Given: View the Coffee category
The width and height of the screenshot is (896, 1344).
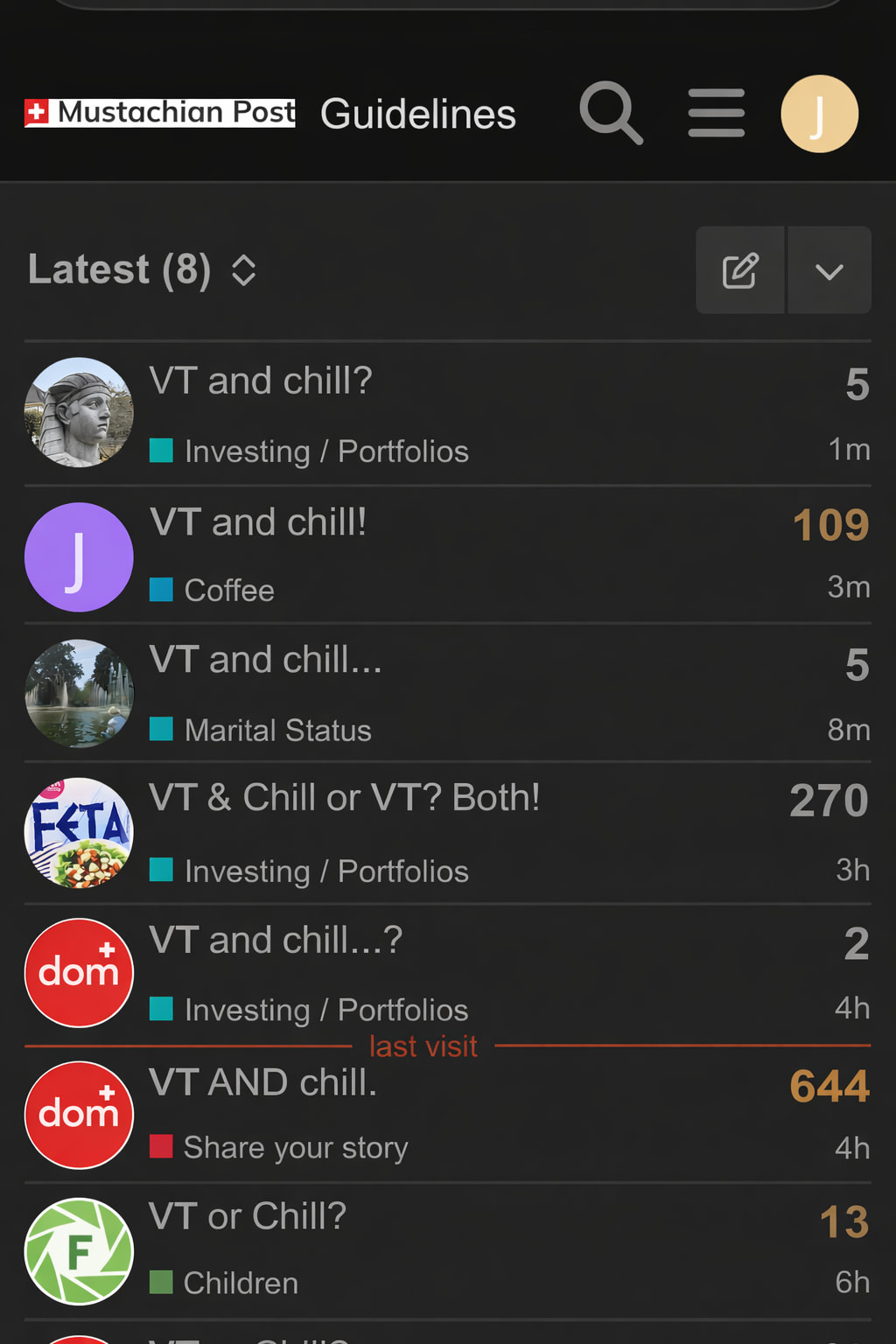Looking at the screenshot, I should click(x=228, y=591).
